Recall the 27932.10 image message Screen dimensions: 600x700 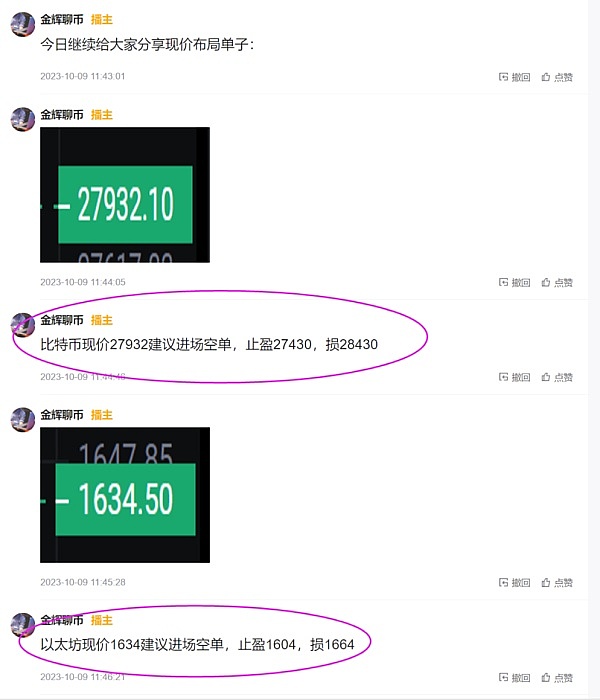(x=514, y=283)
